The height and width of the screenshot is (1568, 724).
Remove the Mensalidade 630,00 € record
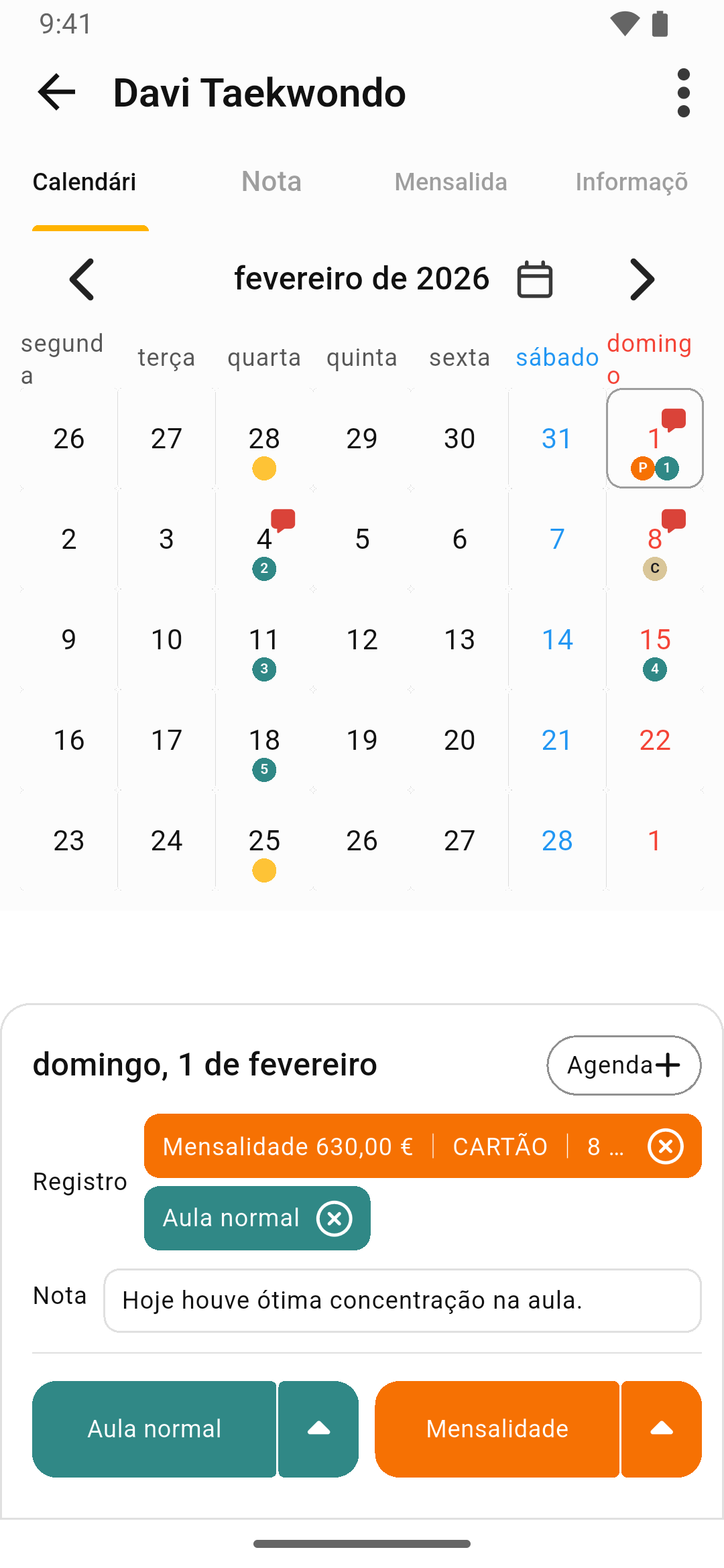coord(665,1146)
